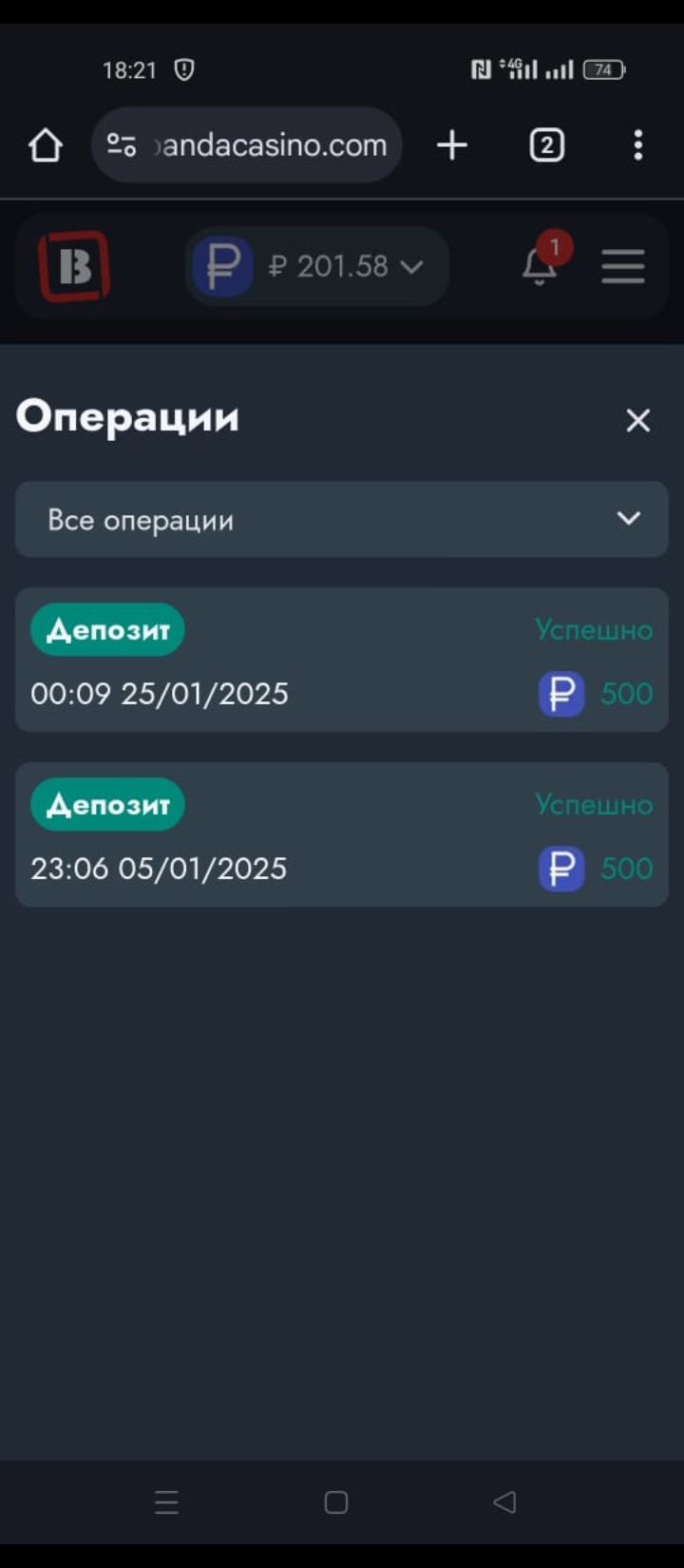
Task: Open the browser overflow menu
Action: point(638,145)
